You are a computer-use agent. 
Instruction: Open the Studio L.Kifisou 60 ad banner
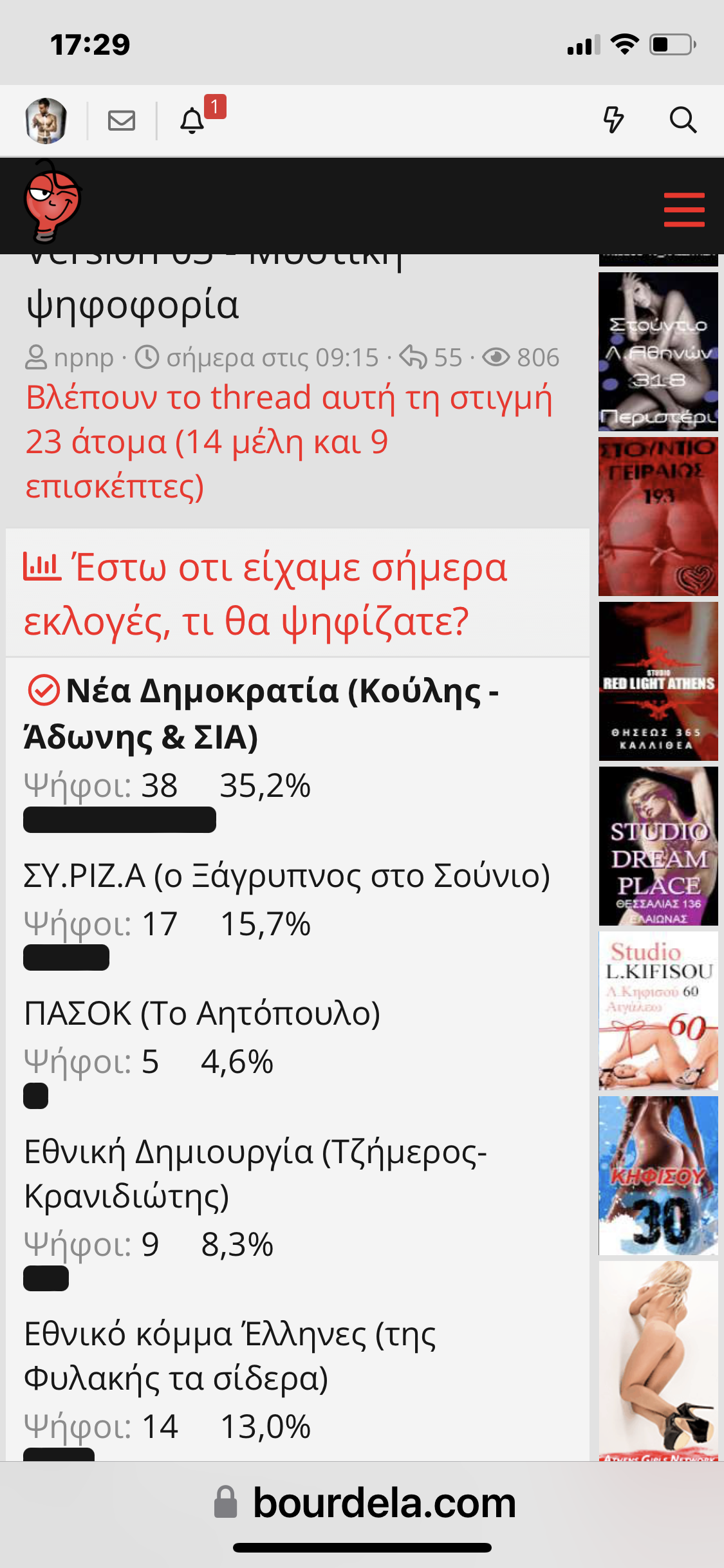pos(658,1011)
